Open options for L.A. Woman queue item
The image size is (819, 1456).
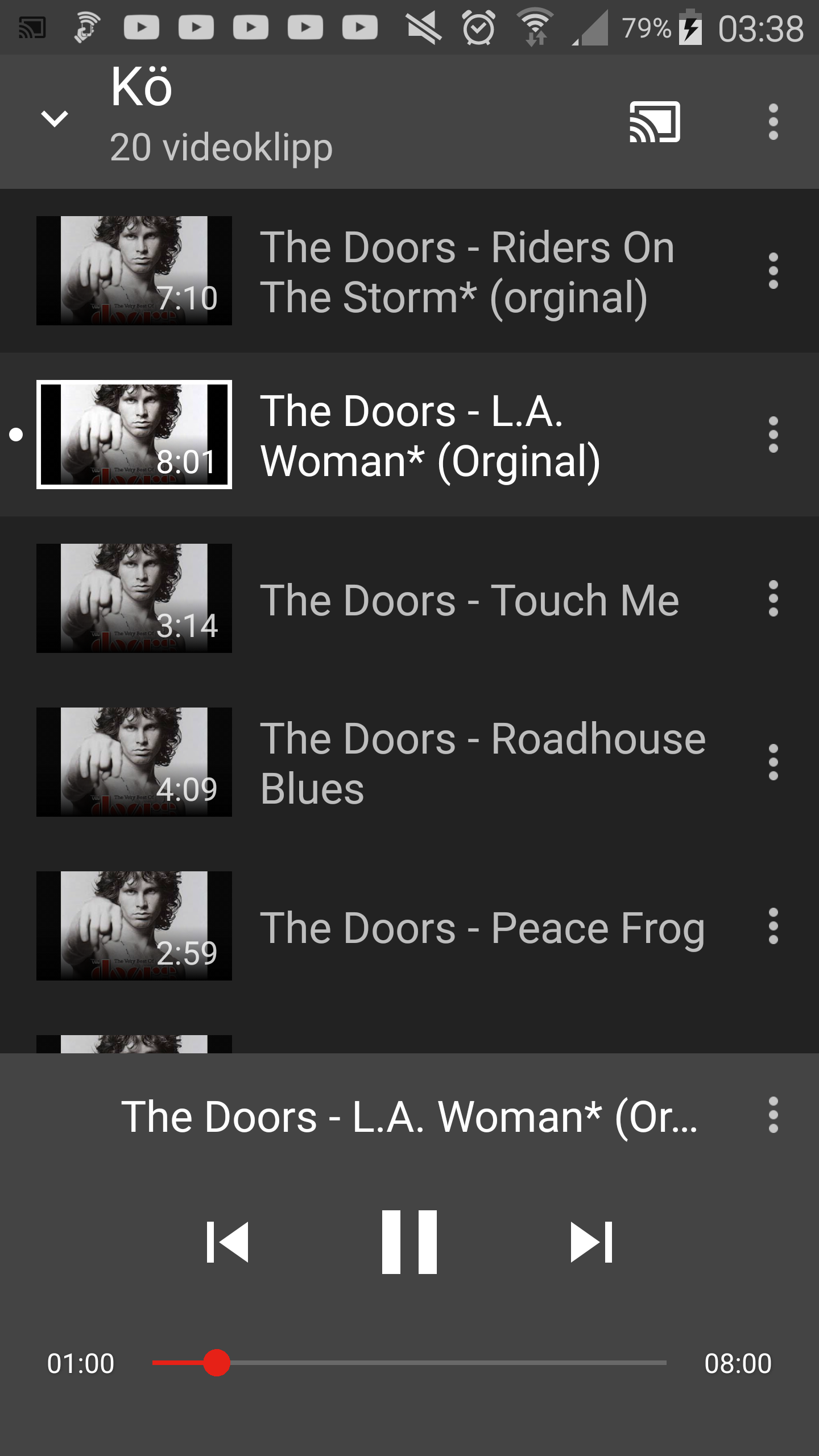tap(773, 435)
